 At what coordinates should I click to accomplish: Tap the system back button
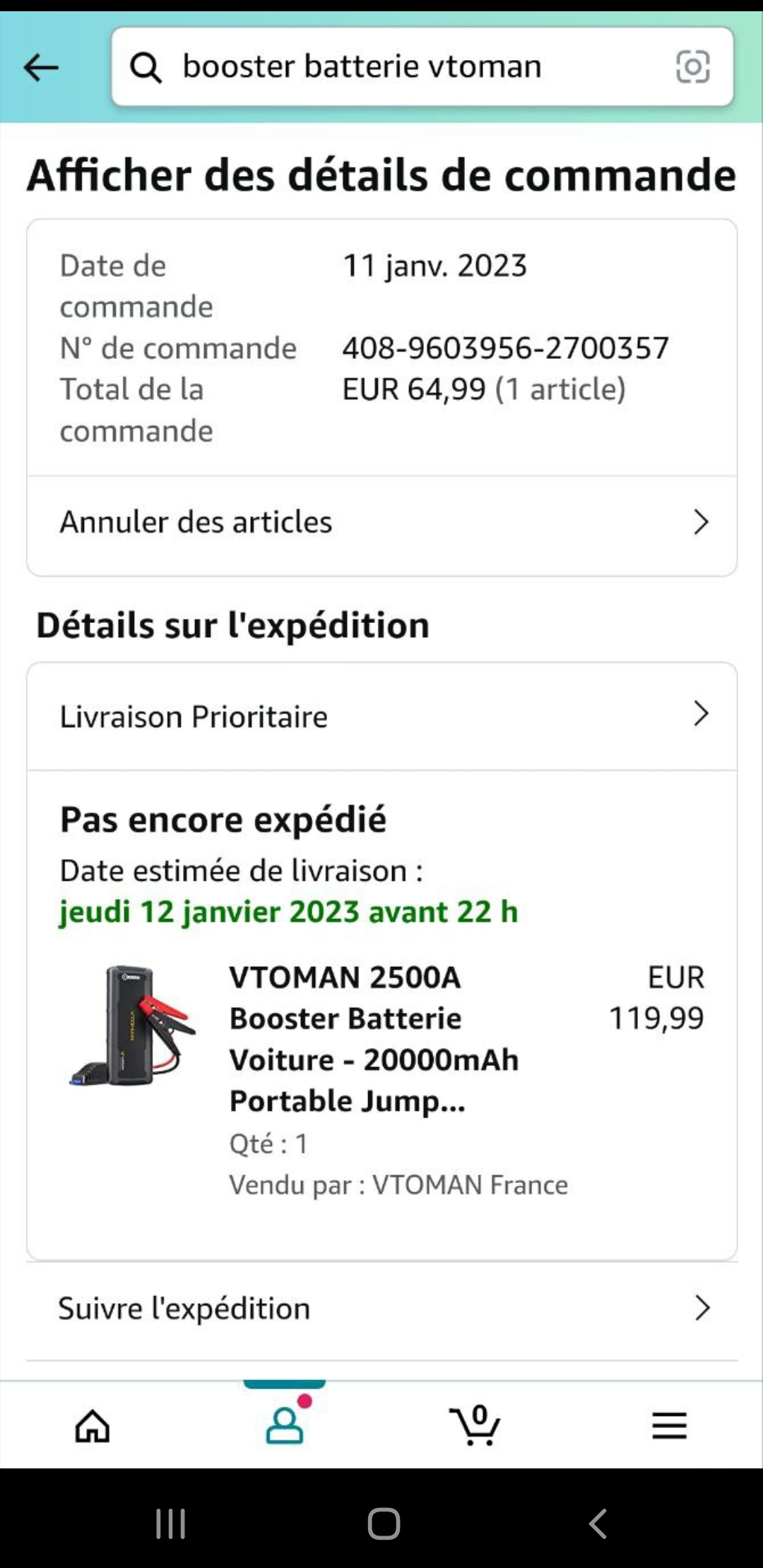pyautogui.click(x=598, y=1523)
